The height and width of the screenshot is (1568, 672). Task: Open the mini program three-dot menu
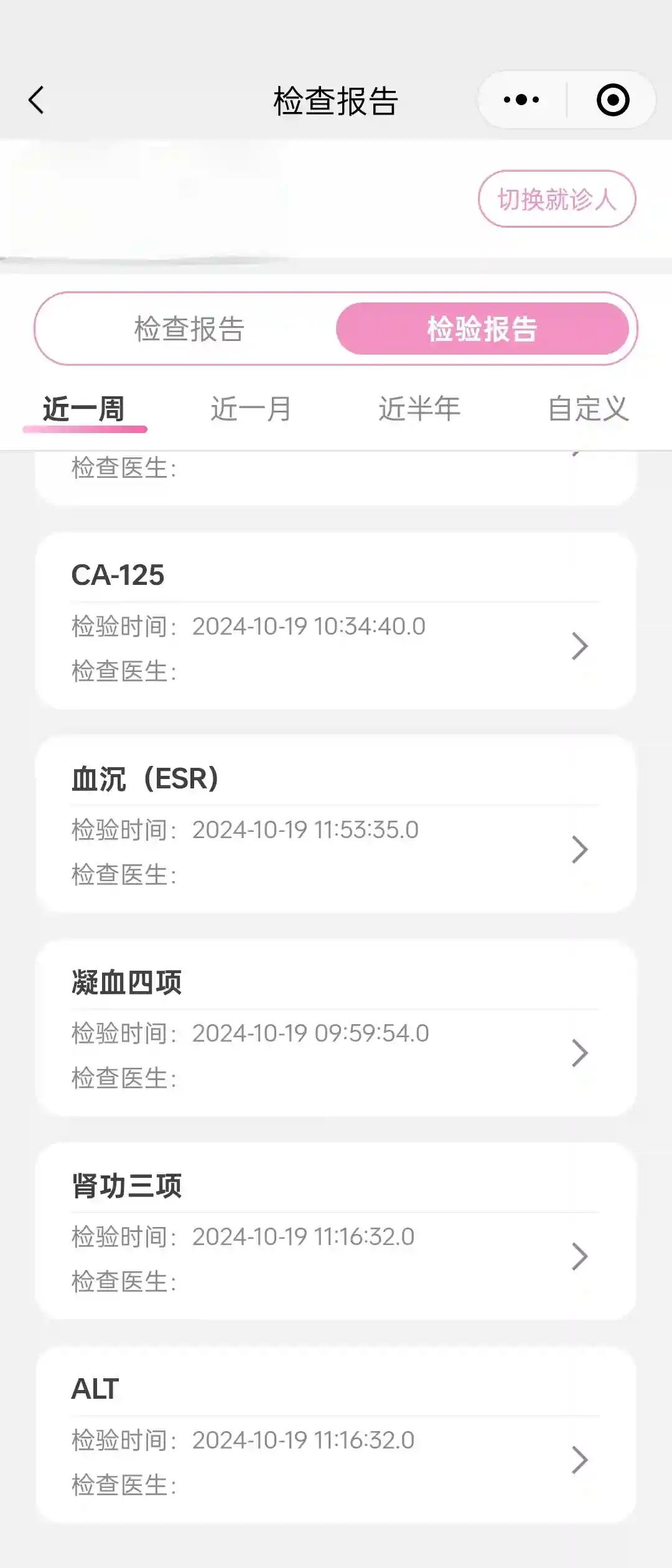coord(521,100)
